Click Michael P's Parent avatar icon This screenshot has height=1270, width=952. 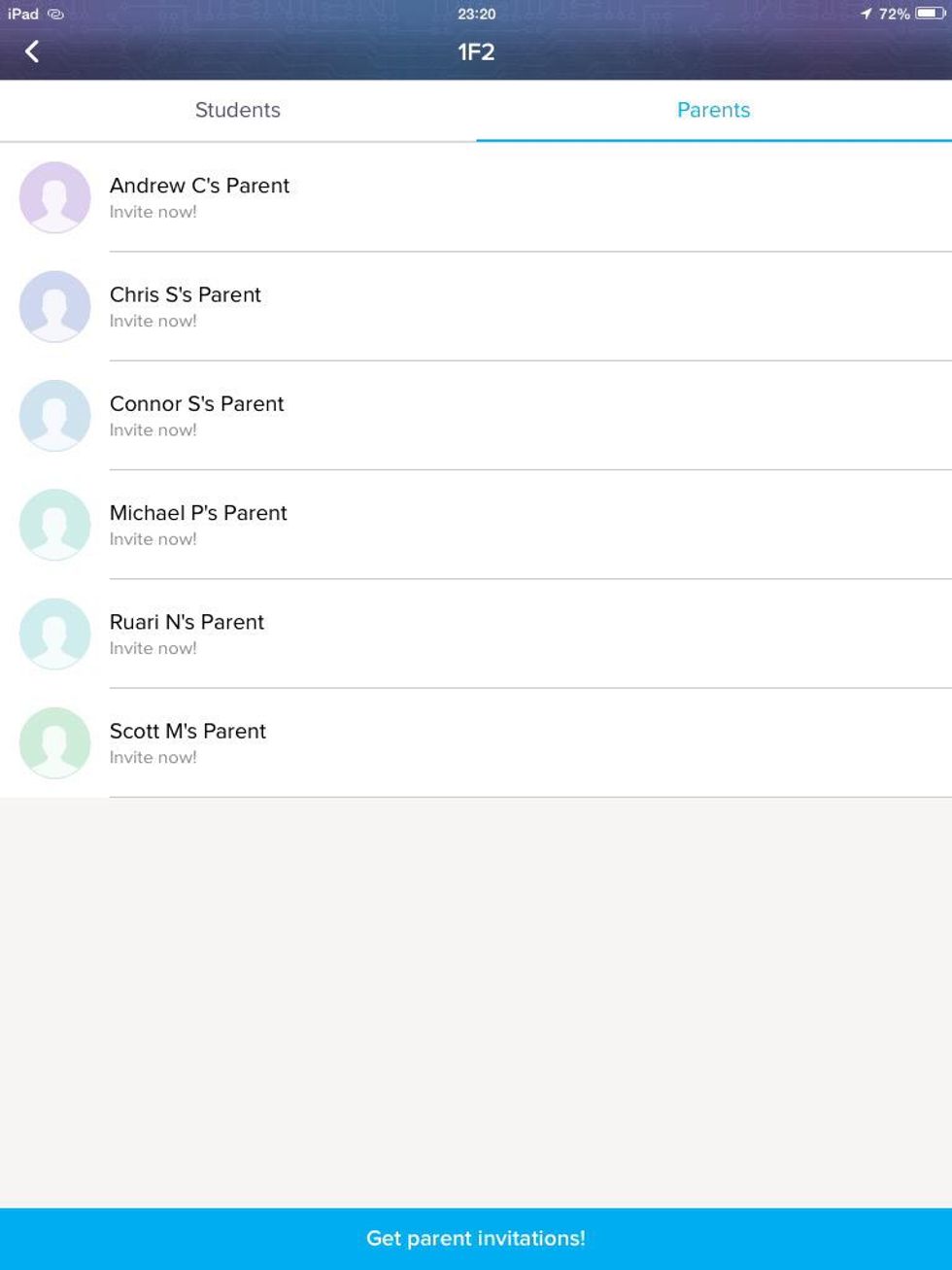pos(54,524)
